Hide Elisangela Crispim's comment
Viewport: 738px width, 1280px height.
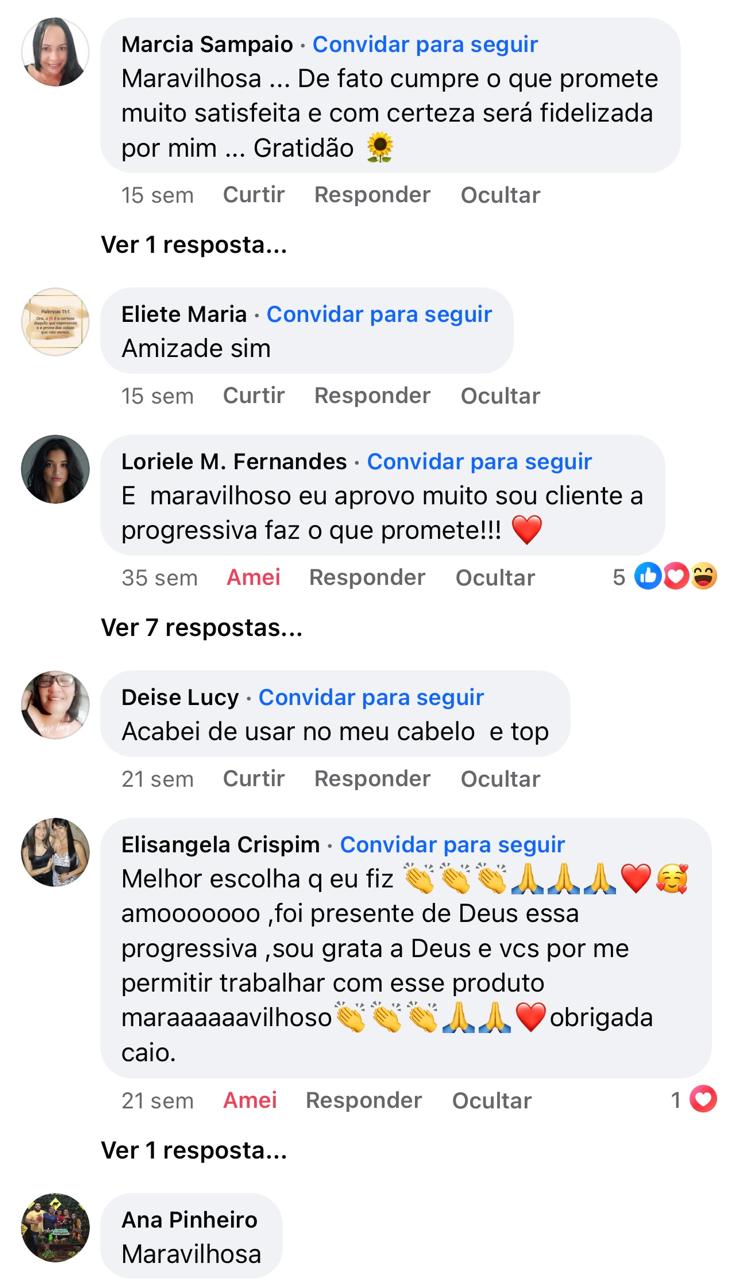pos(491,1101)
